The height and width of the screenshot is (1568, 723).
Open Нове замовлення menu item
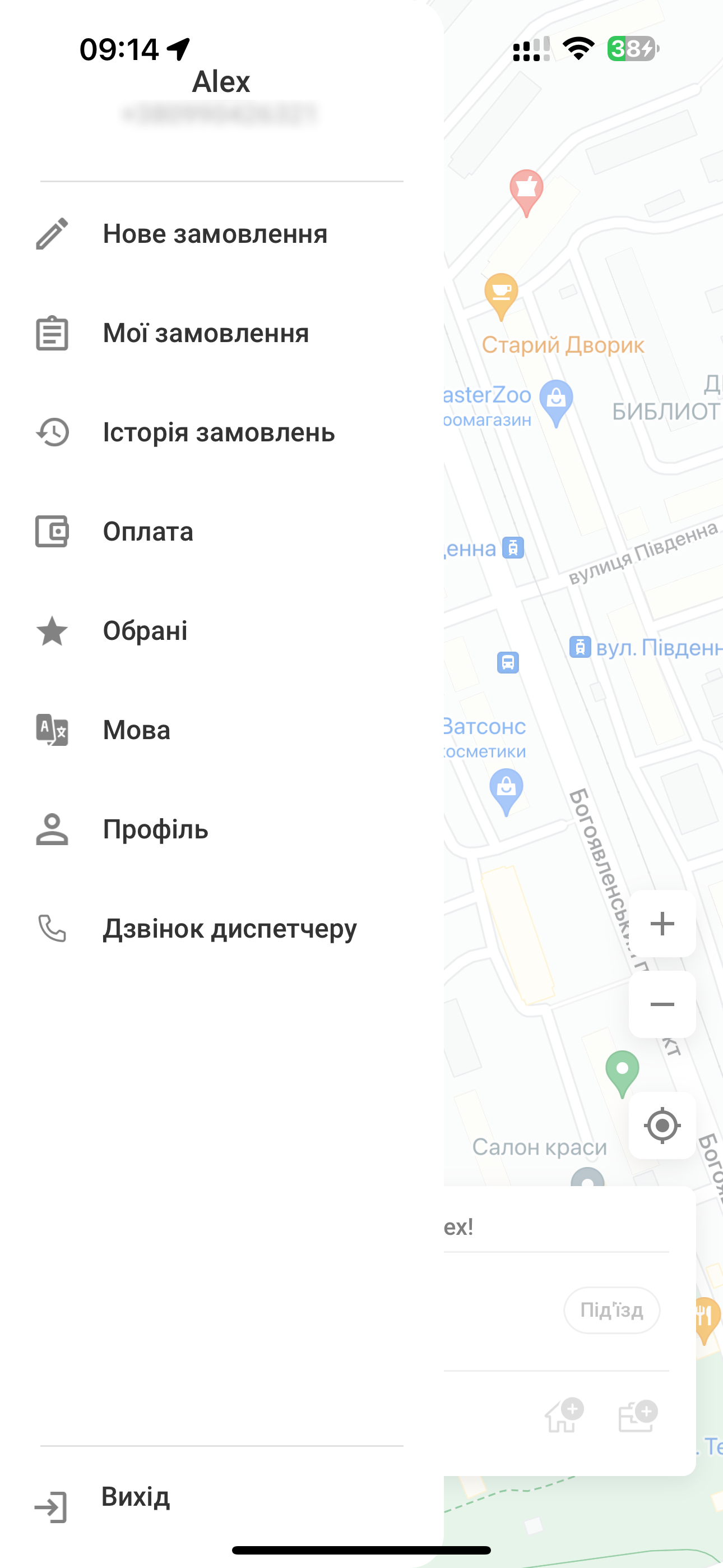coord(214,234)
